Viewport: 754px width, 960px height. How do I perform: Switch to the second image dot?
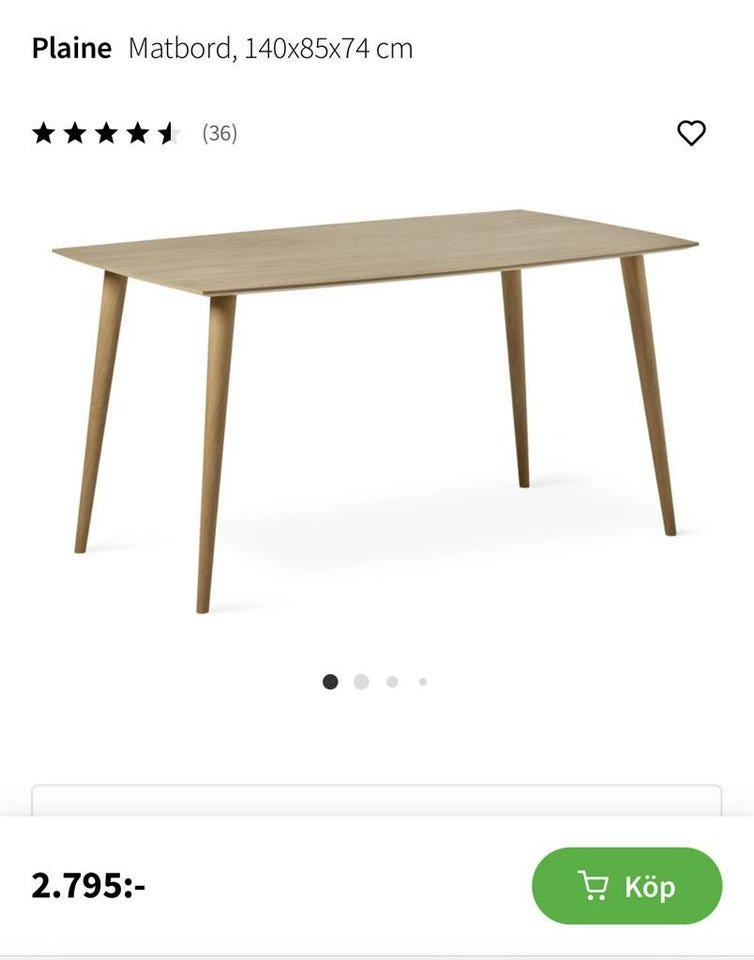363,680
